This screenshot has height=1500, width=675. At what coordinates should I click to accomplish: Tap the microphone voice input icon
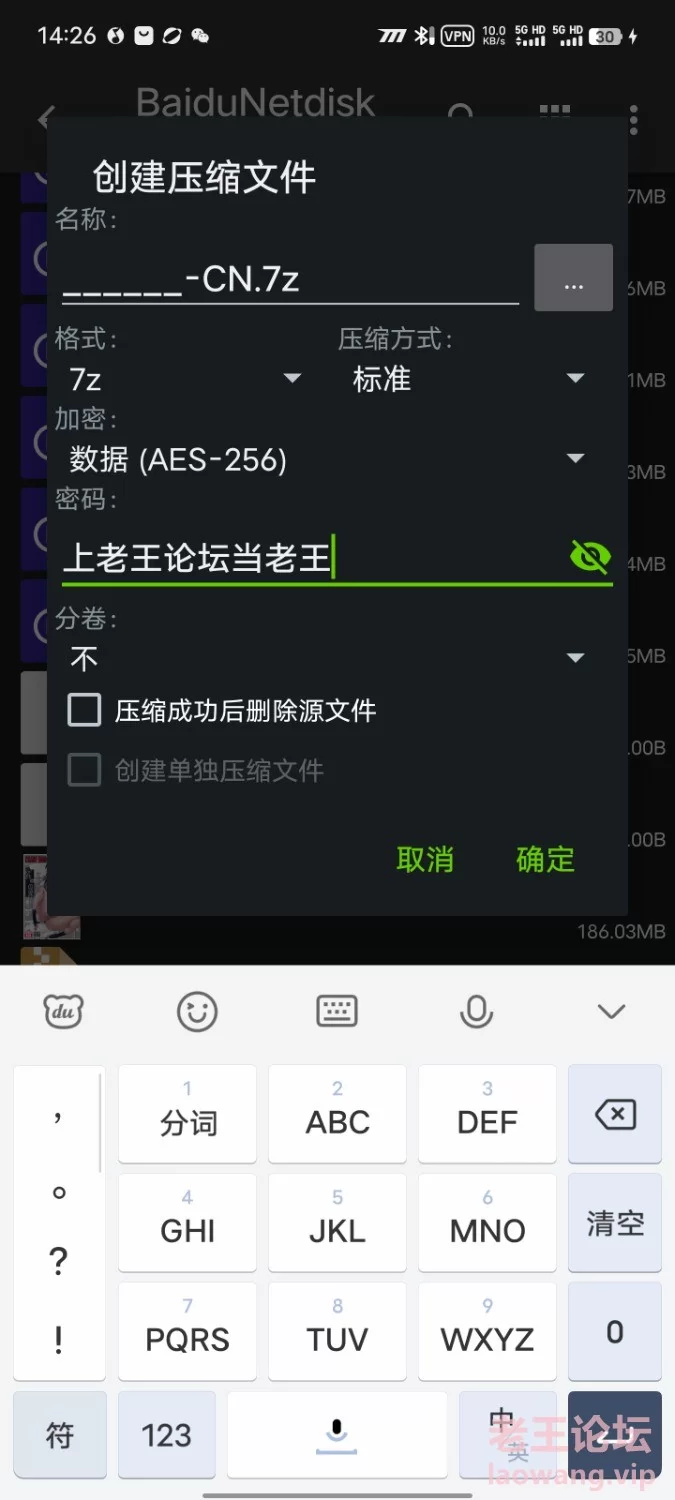[476, 1012]
